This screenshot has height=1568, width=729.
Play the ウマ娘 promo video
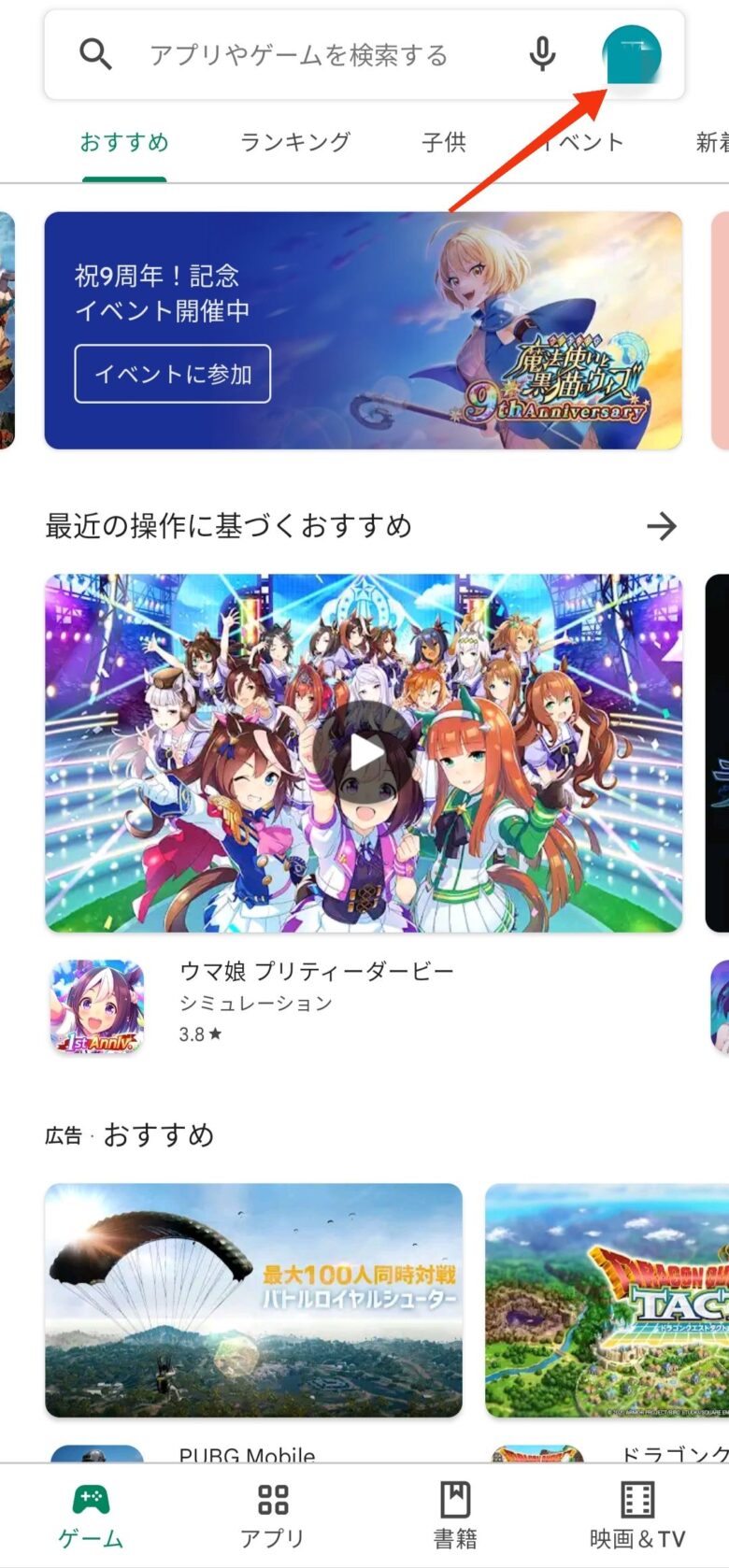[x=364, y=753]
